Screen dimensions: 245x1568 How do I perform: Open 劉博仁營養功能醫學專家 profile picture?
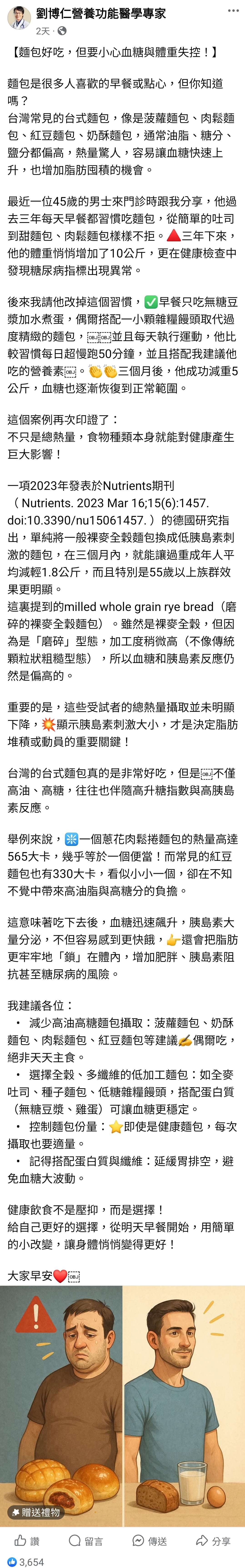(x=19, y=19)
